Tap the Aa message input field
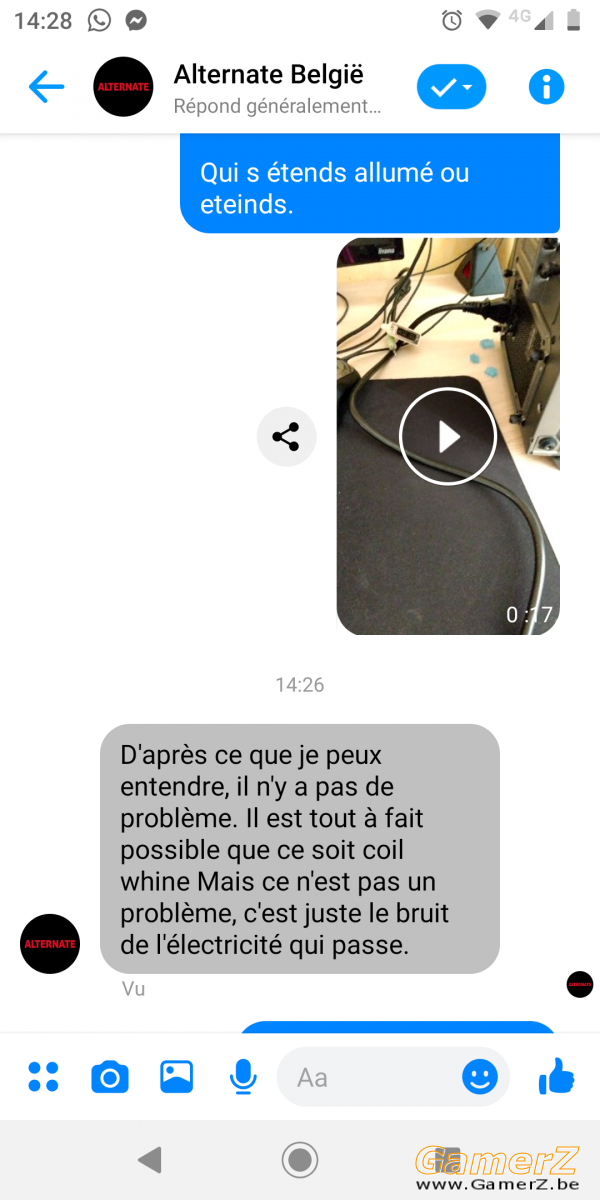Screen dimensions: 600x1200 (370, 1077)
